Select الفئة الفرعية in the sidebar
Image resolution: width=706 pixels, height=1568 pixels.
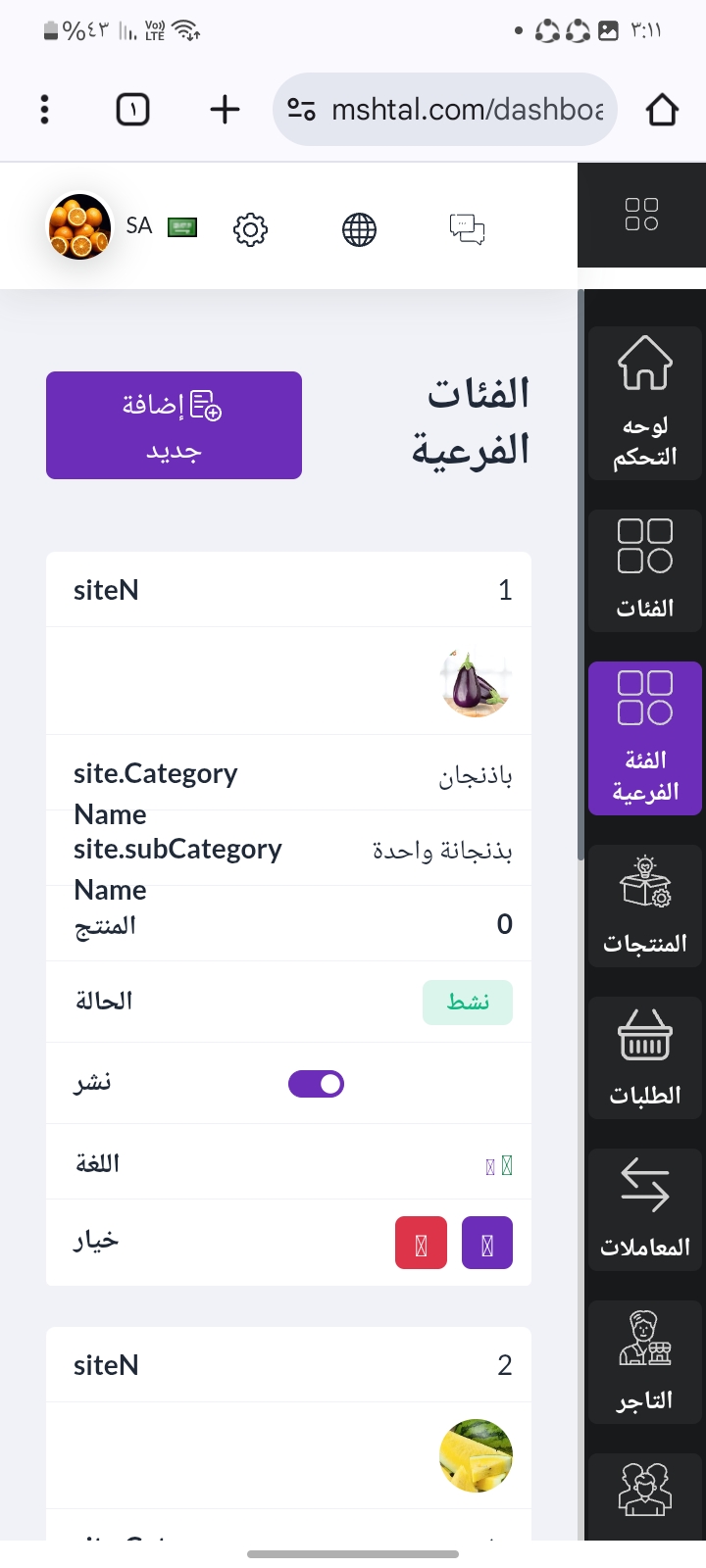click(x=644, y=738)
